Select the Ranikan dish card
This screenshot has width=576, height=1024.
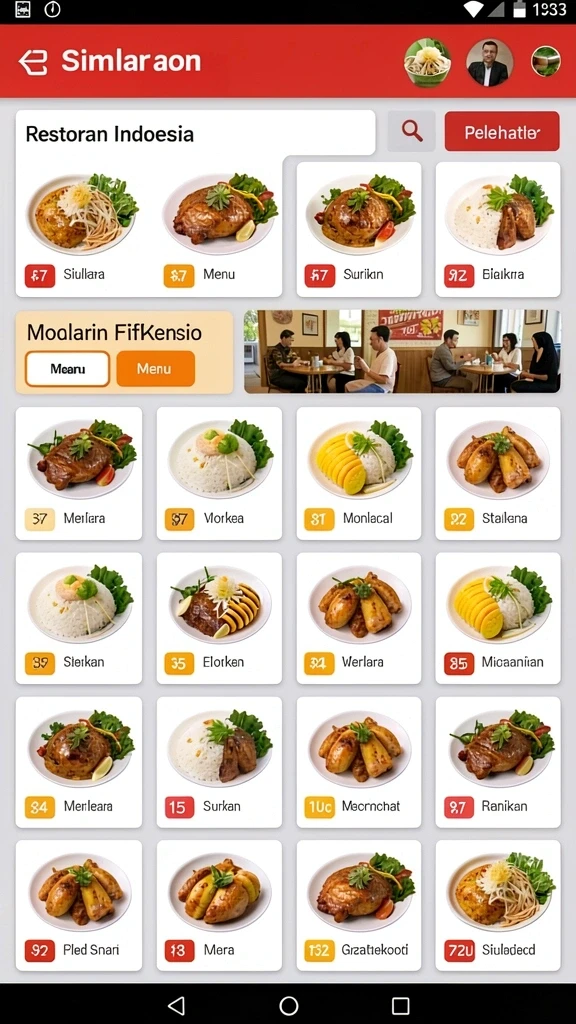click(x=498, y=762)
